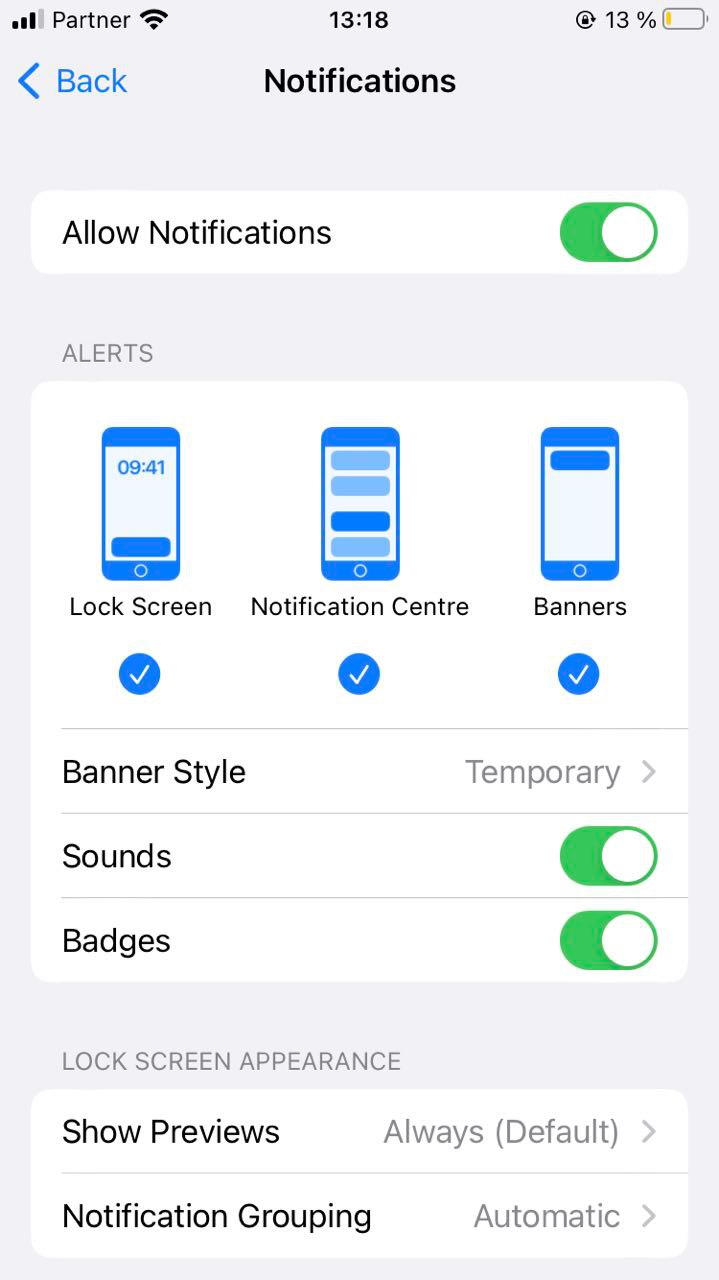Uncheck the Lock Screen alert option
The image size is (719, 1280).
tap(140, 675)
